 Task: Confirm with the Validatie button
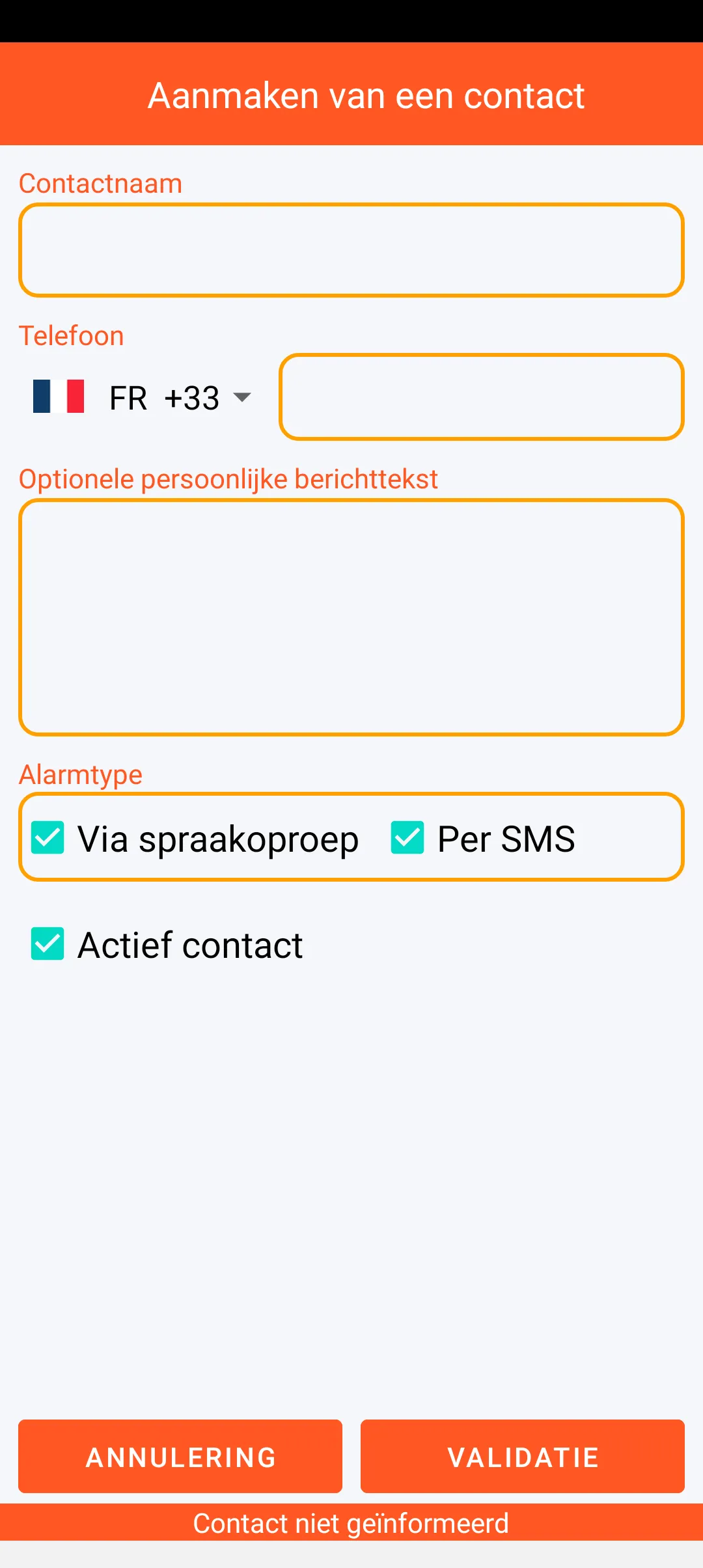tap(523, 1457)
